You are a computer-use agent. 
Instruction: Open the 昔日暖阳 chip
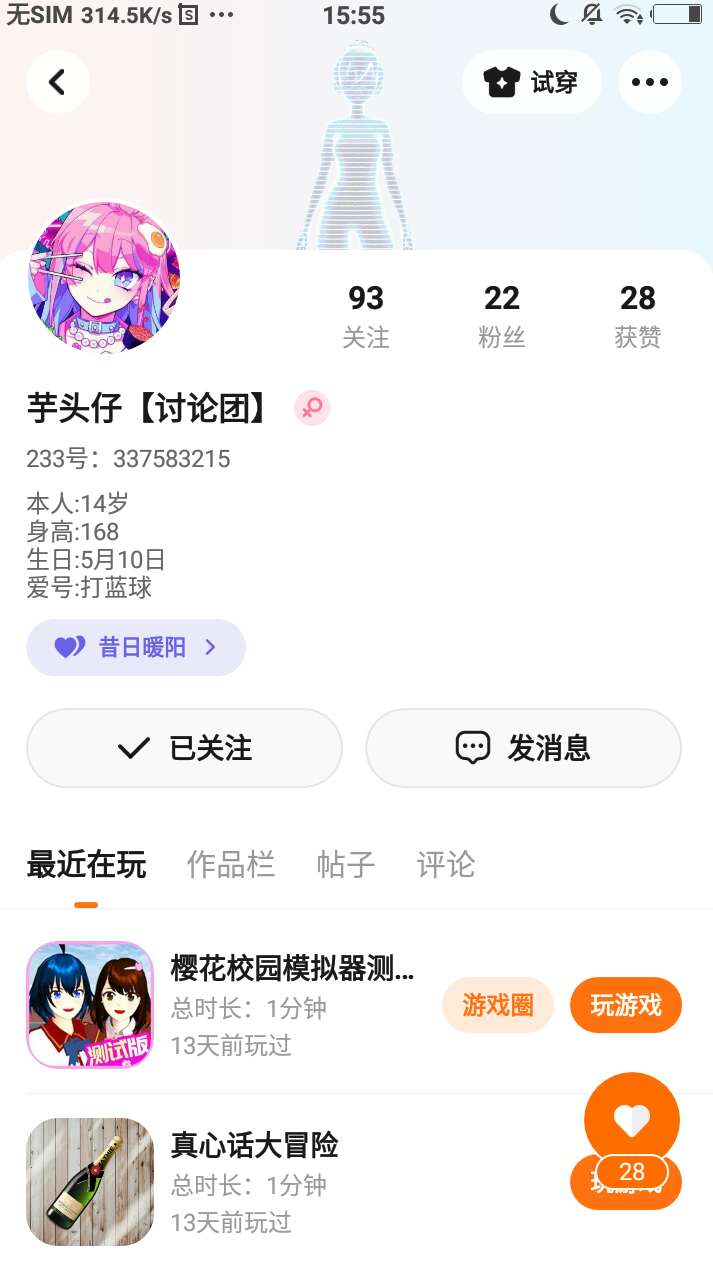[136, 647]
